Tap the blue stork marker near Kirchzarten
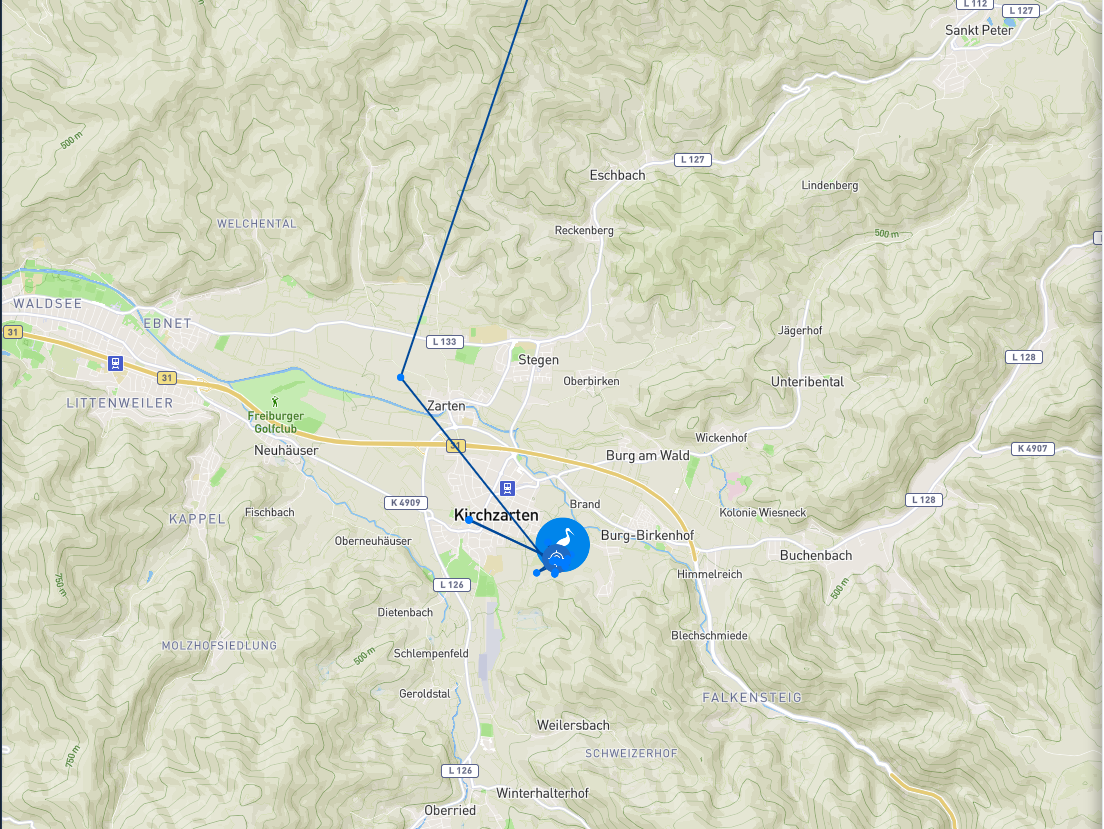This screenshot has height=829, width=1104. click(563, 544)
